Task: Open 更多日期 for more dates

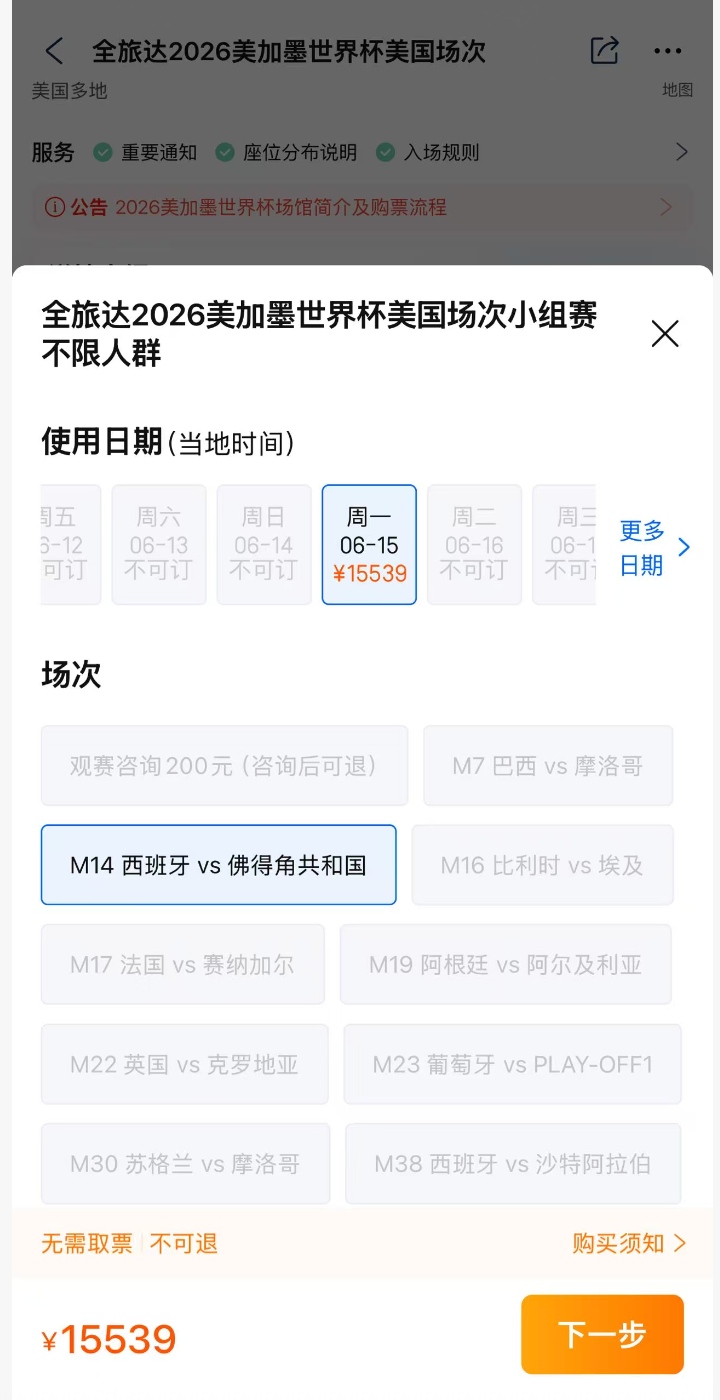Action: tap(655, 547)
